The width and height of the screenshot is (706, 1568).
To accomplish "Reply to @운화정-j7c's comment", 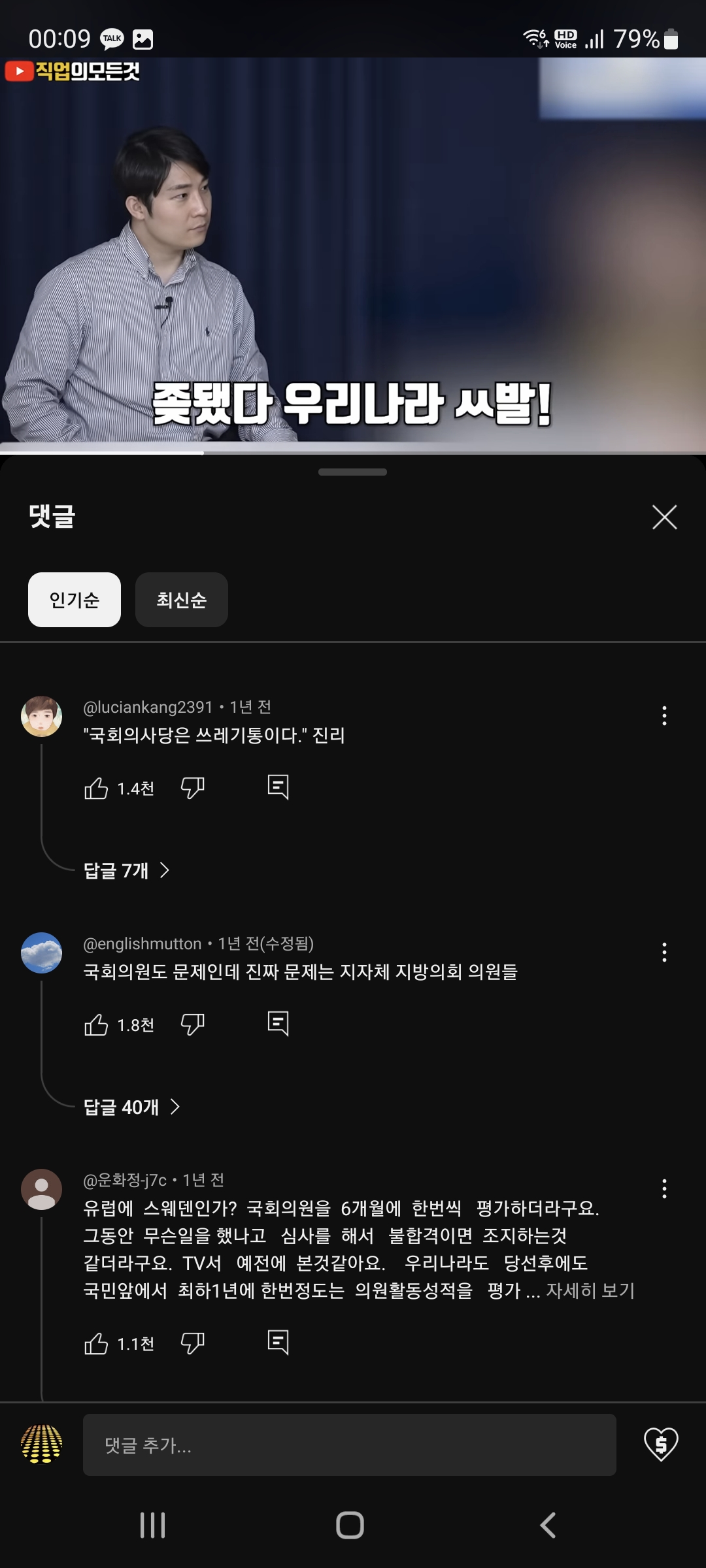I will 278,1343.
